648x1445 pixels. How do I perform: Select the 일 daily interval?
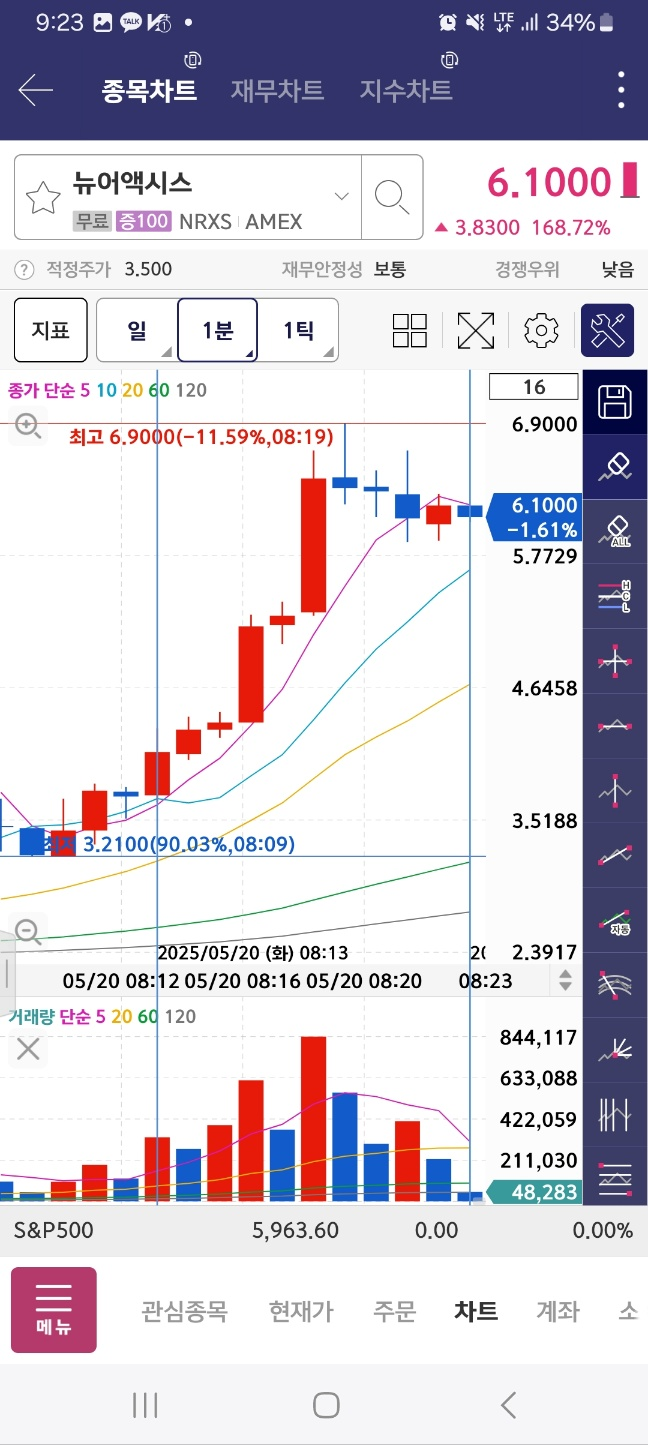pyautogui.click(x=137, y=329)
